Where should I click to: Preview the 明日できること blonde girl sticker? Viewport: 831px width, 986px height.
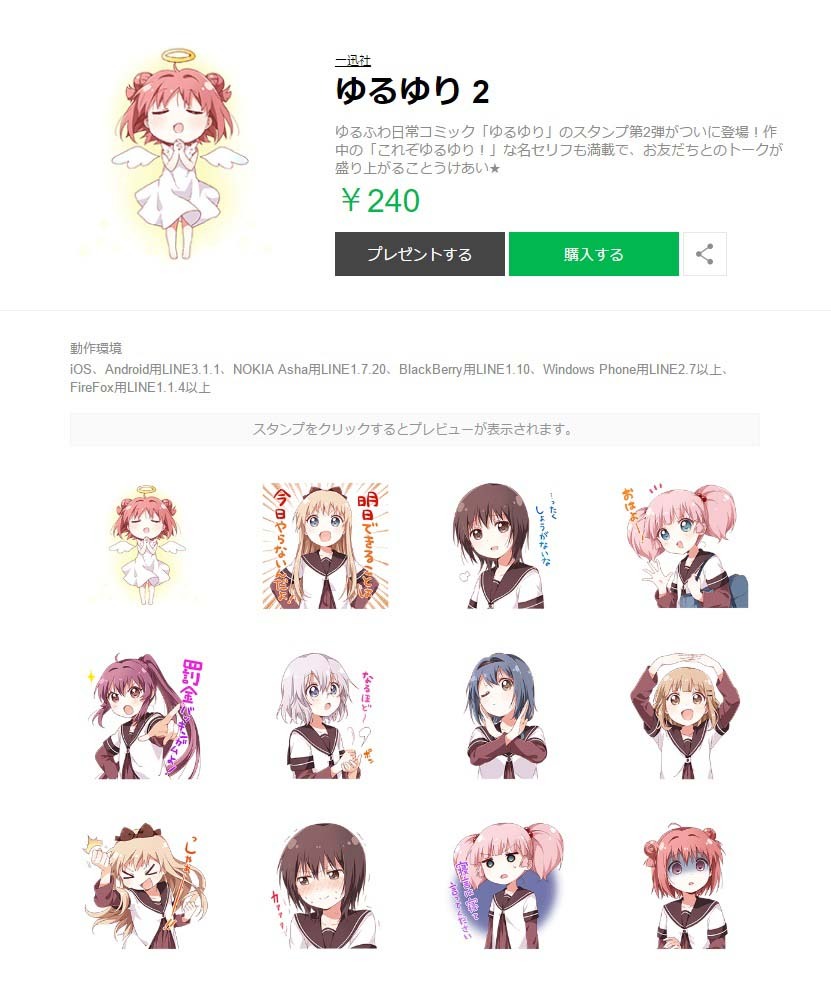325,545
